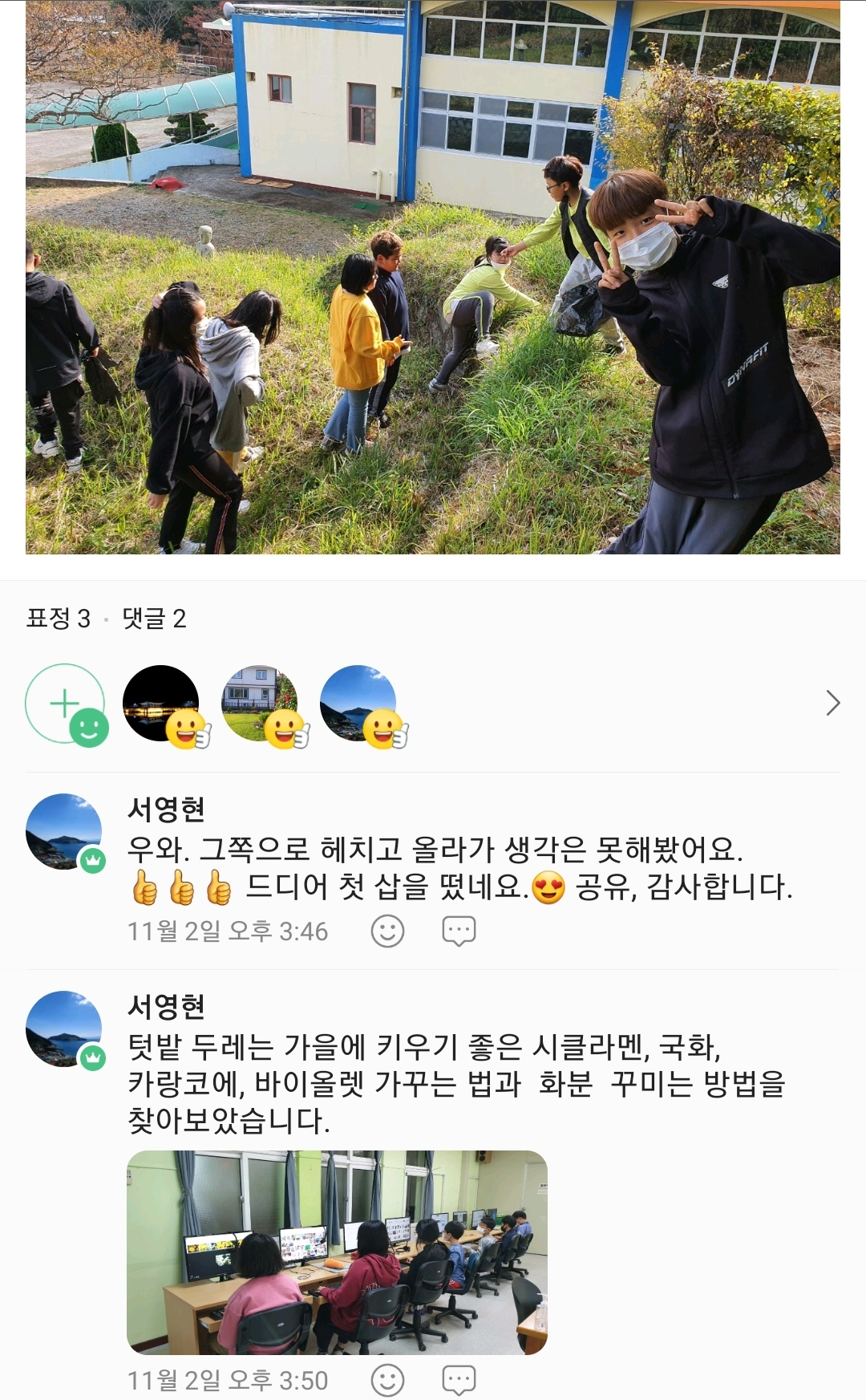React with emoji to the 3:50 comment
This screenshot has width=866, height=1400.
point(387,1381)
